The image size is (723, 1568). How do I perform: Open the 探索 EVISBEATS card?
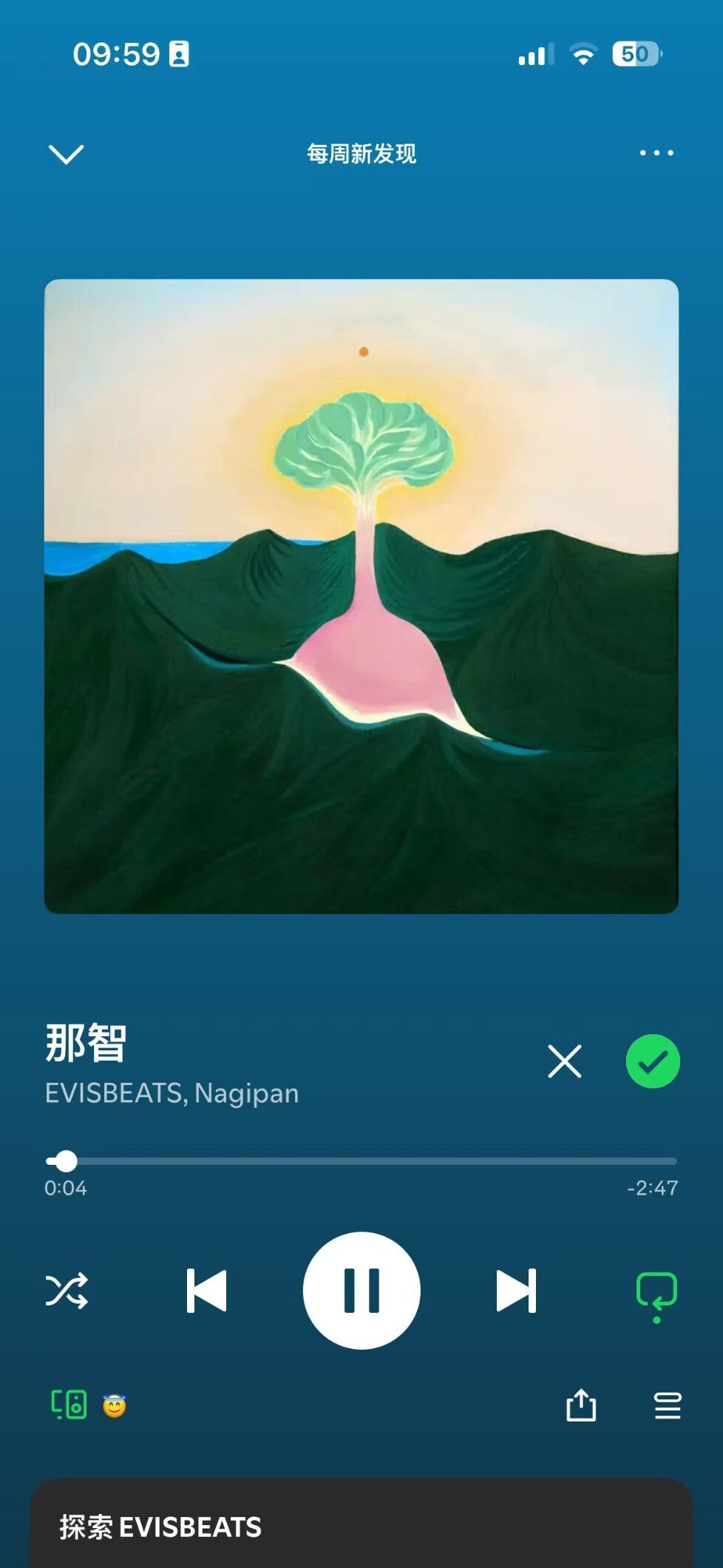click(x=361, y=1527)
